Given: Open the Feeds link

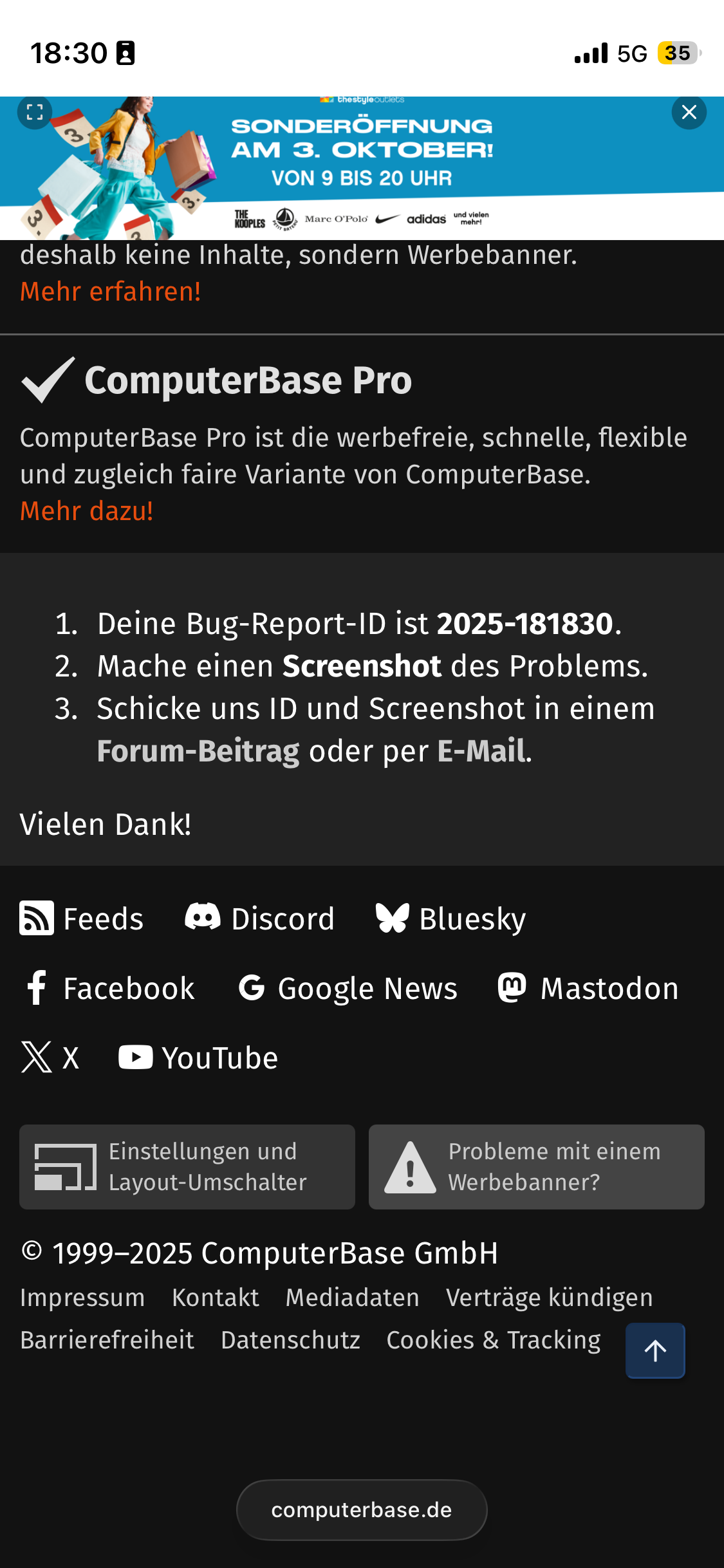Looking at the screenshot, I should point(82,919).
